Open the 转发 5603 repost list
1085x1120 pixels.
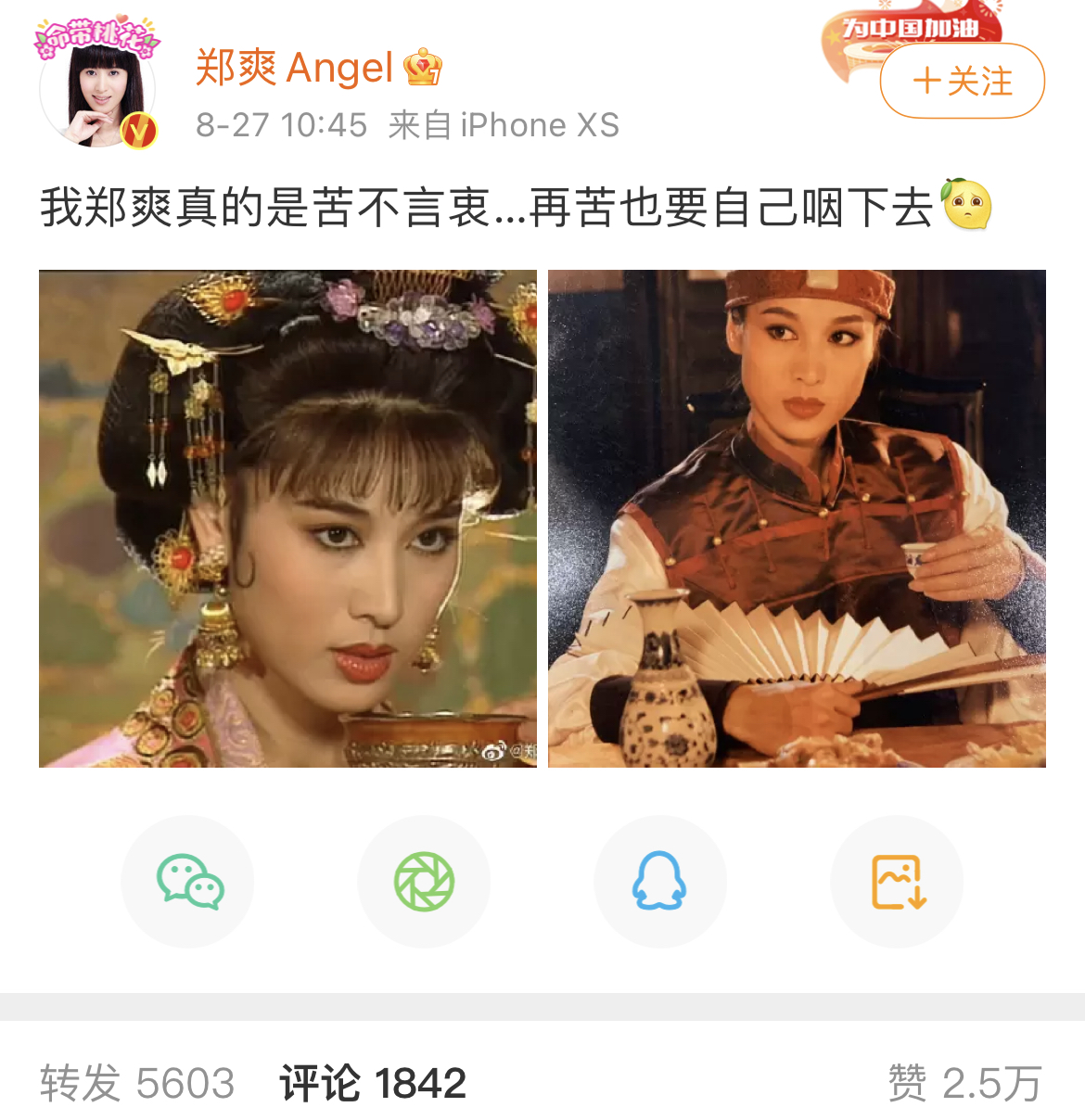pos(136,1082)
